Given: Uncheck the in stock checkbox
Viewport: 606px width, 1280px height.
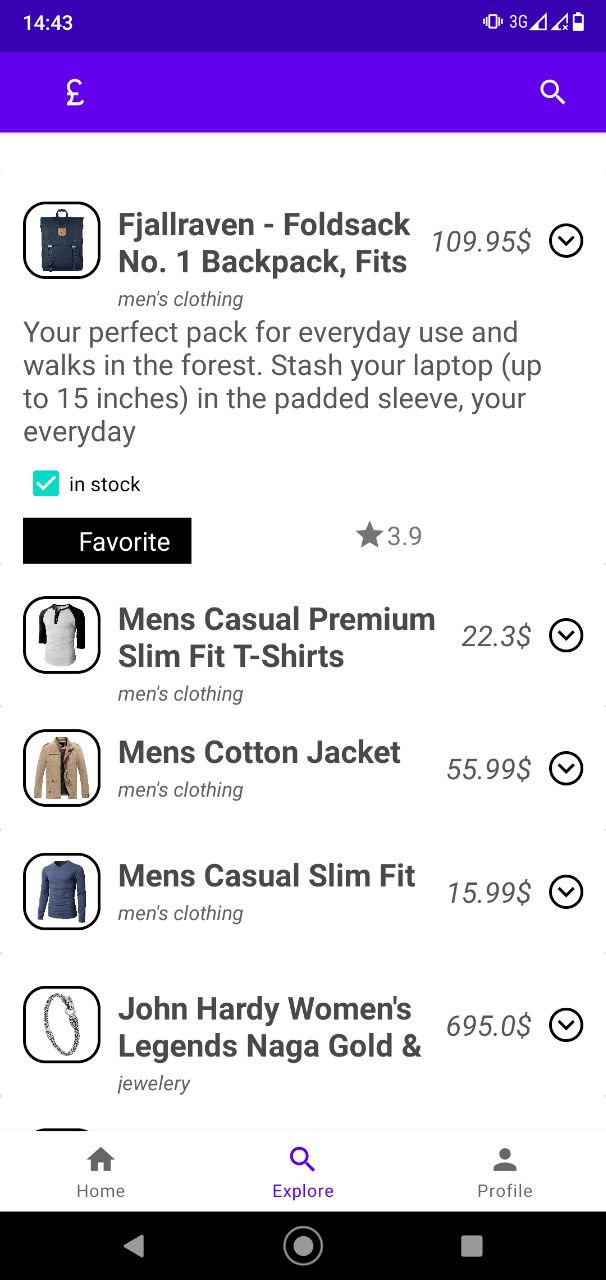Looking at the screenshot, I should [x=46, y=484].
